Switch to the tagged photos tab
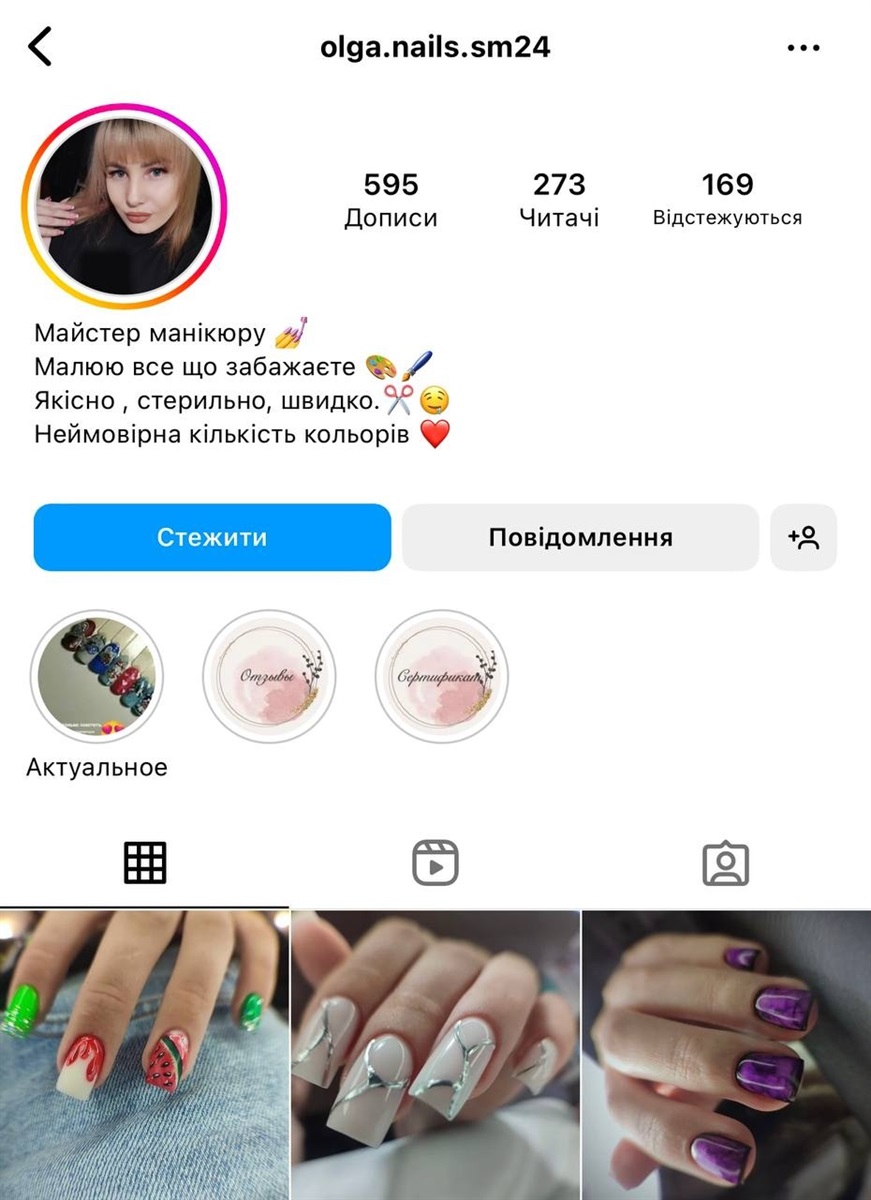The image size is (871, 1200). [x=725, y=862]
